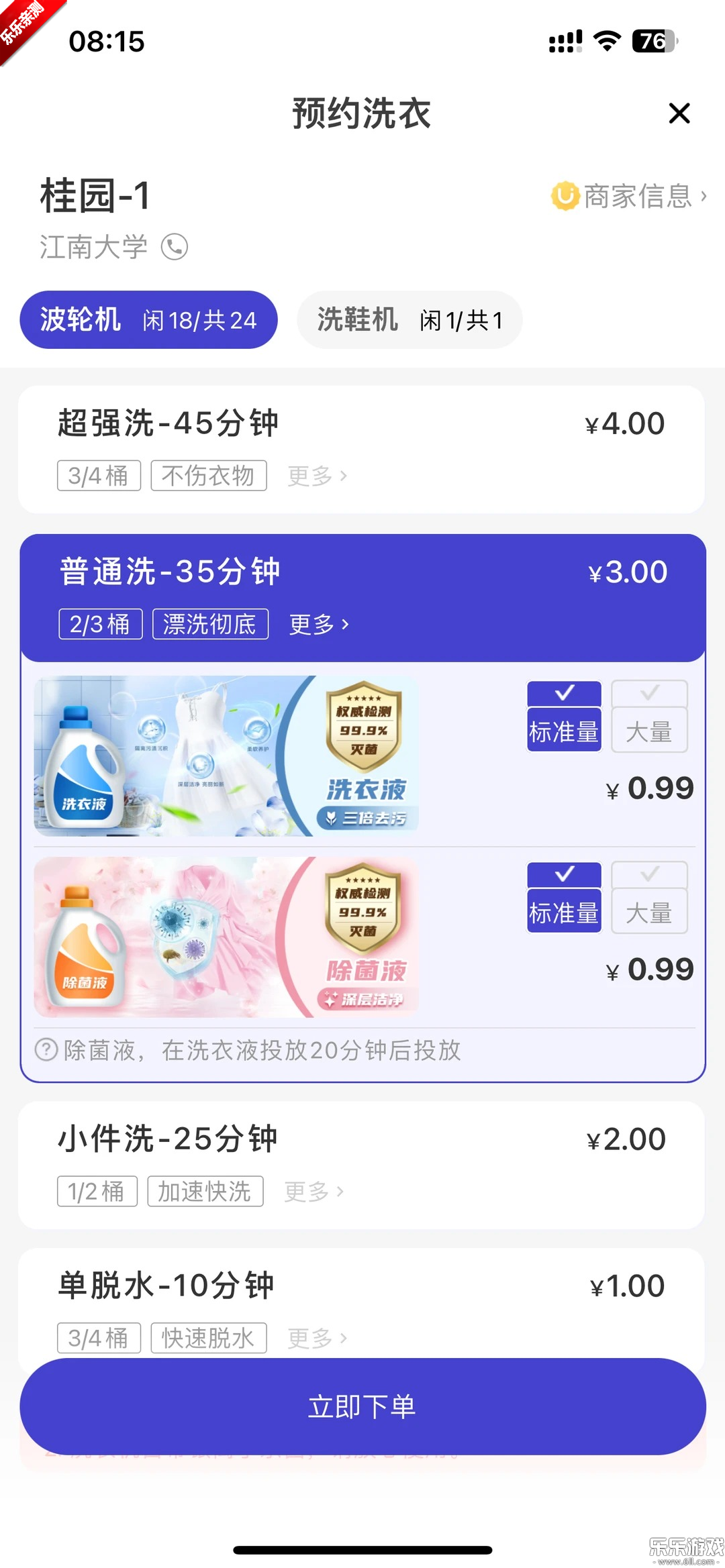Image resolution: width=725 pixels, height=1568 pixels.
Task: Select the 波轮机 tab
Action: click(x=148, y=320)
